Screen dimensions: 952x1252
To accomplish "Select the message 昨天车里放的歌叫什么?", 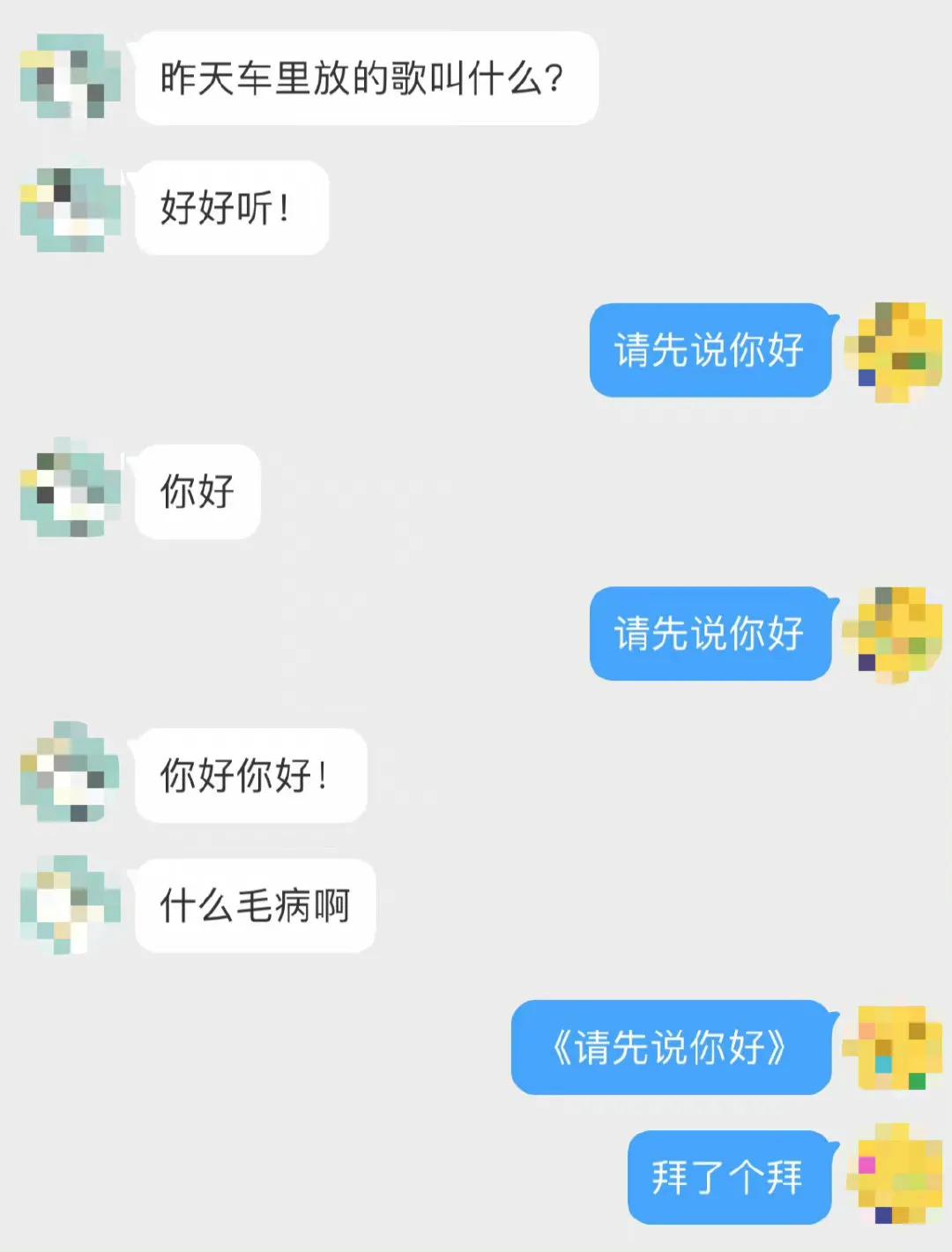I will (x=366, y=79).
